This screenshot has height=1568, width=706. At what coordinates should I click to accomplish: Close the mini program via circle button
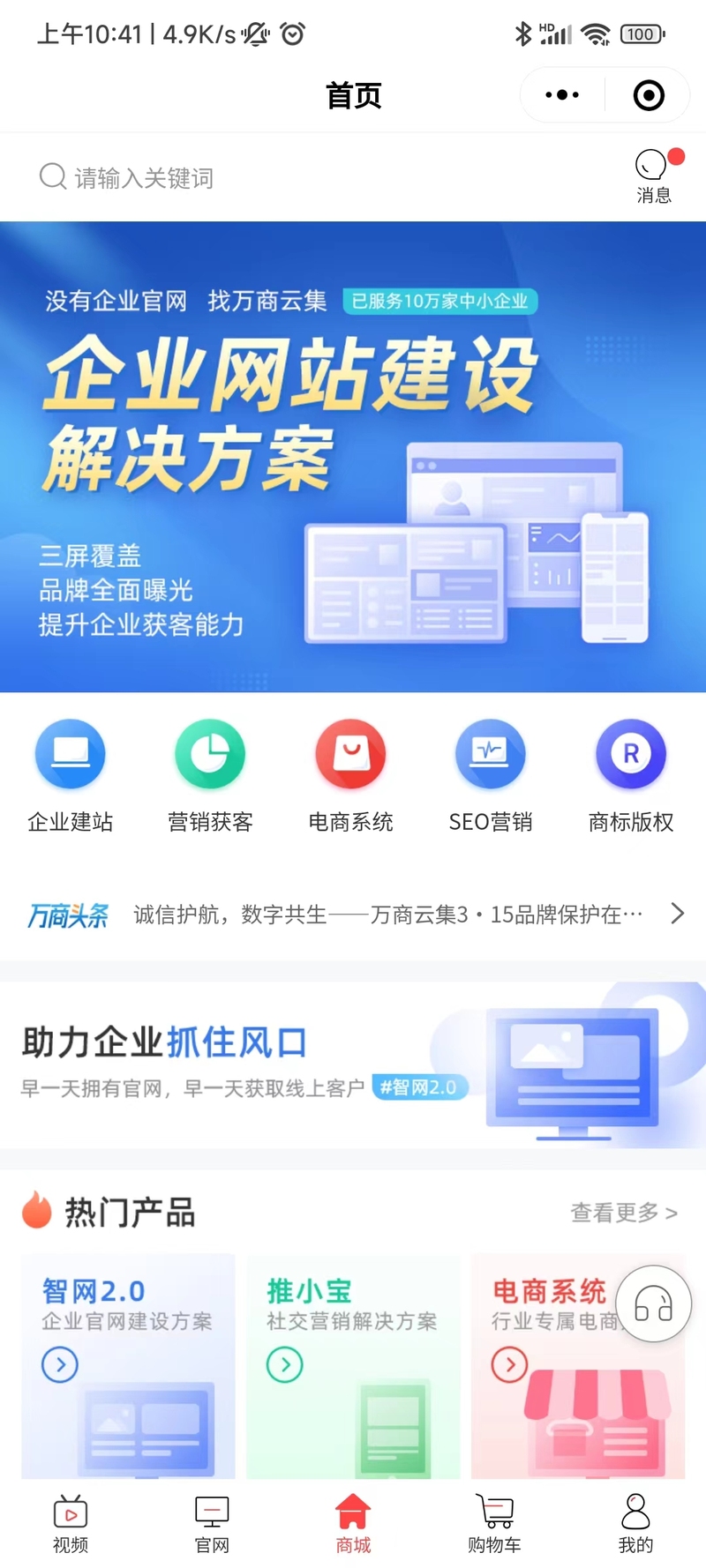click(649, 95)
